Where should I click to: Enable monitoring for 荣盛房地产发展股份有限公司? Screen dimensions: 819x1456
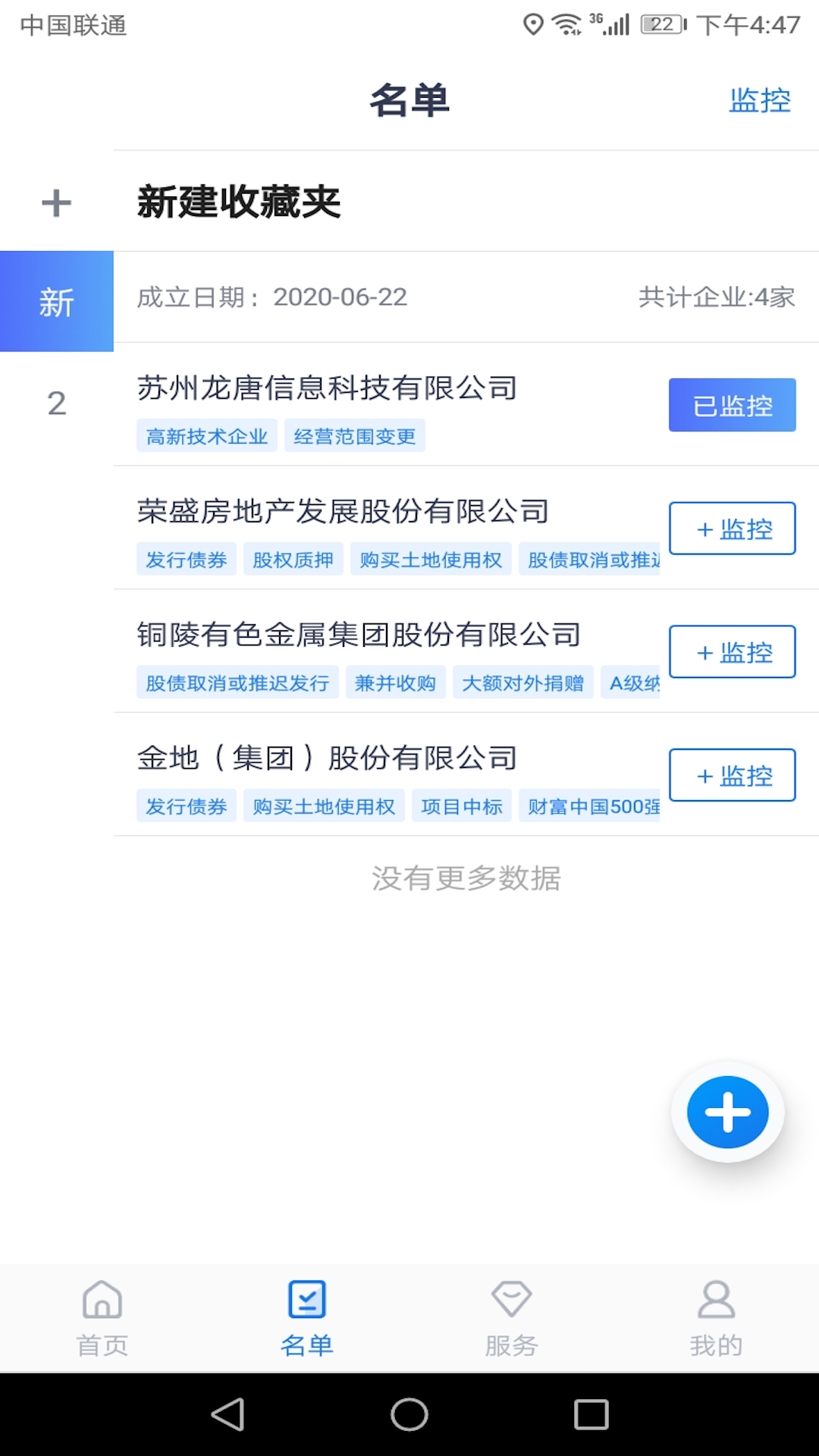pos(731,529)
